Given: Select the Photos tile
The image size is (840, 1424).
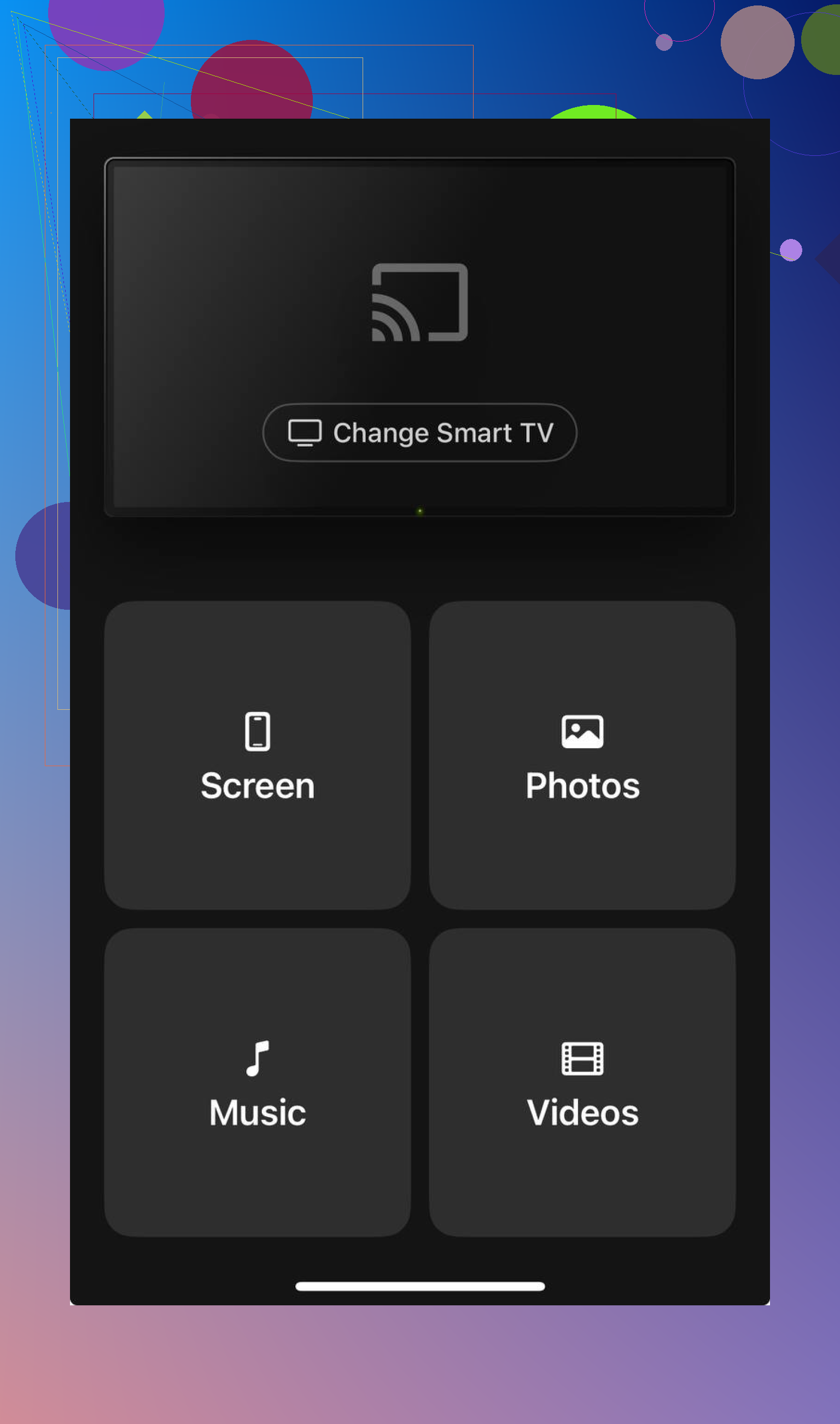Looking at the screenshot, I should tap(582, 755).
